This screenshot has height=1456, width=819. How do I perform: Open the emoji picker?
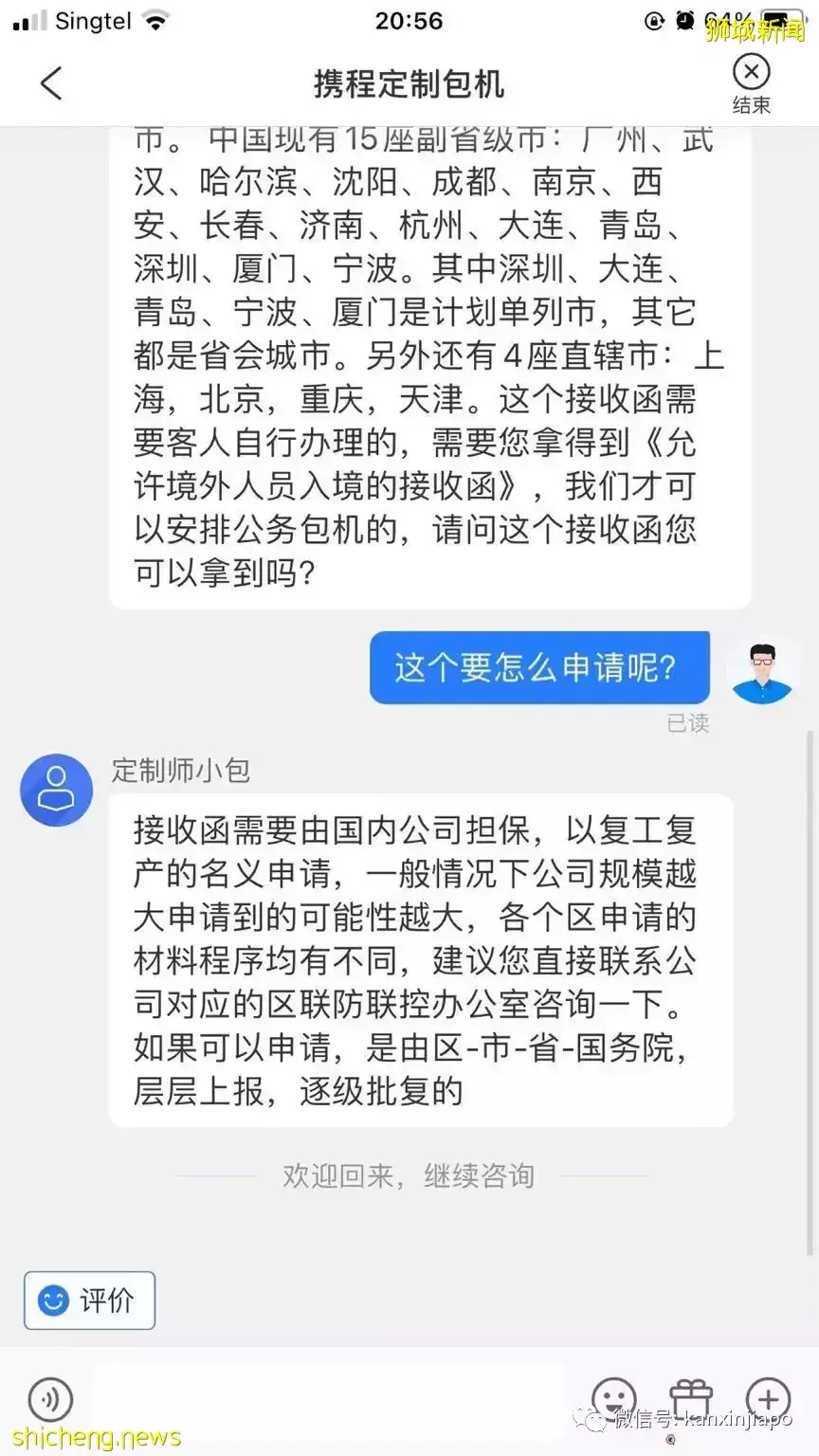[x=614, y=1397]
